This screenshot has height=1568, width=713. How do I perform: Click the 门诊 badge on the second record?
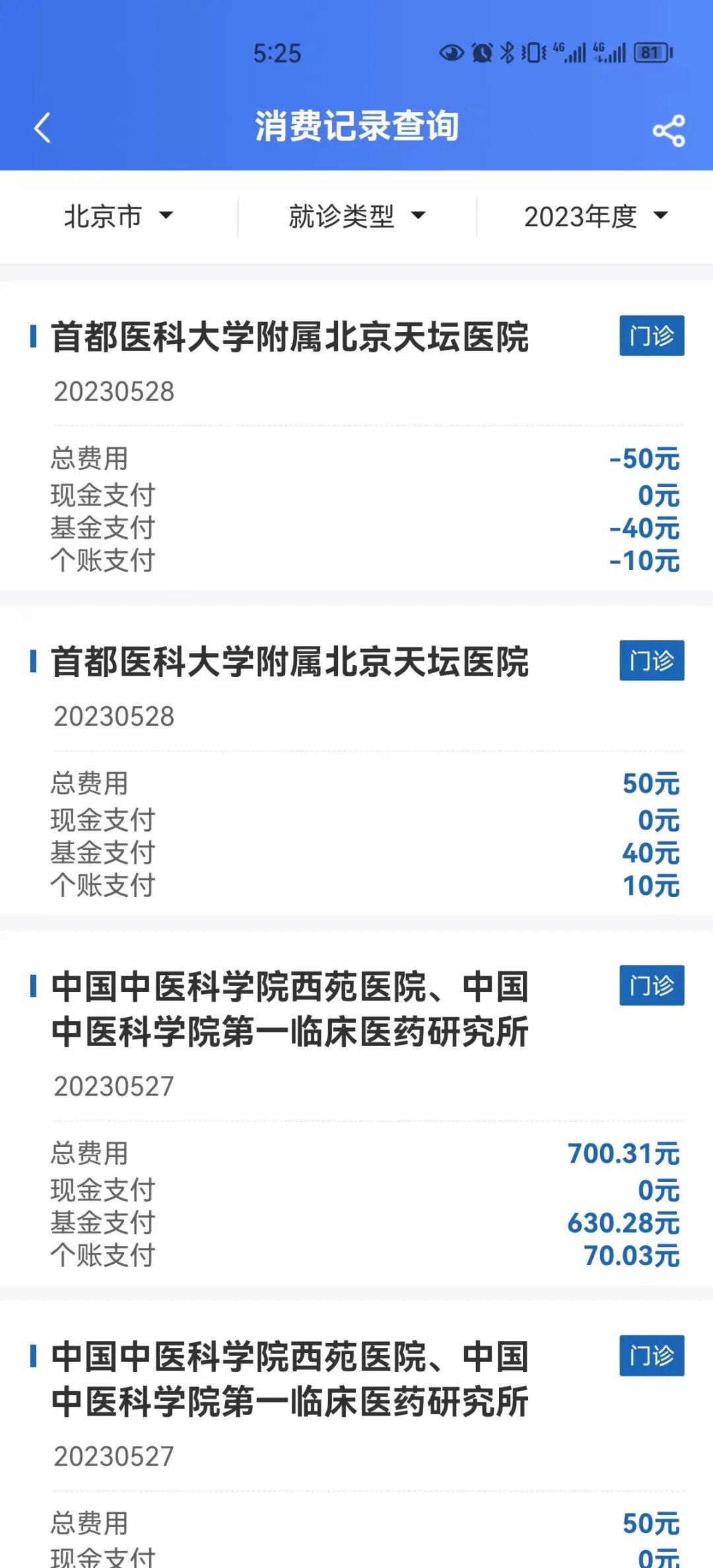click(651, 660)
